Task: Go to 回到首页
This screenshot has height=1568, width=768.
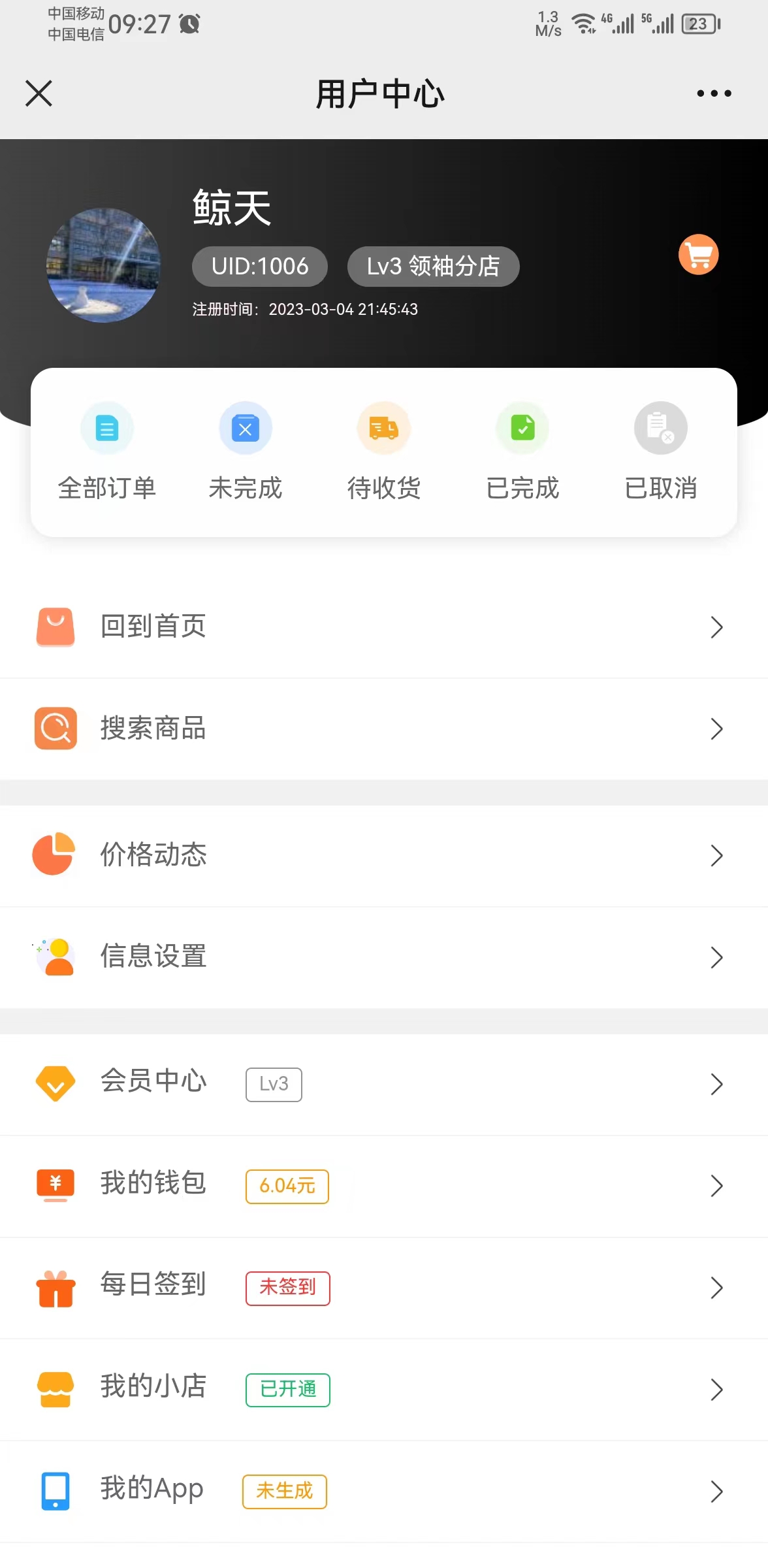Action: (384, 627)
